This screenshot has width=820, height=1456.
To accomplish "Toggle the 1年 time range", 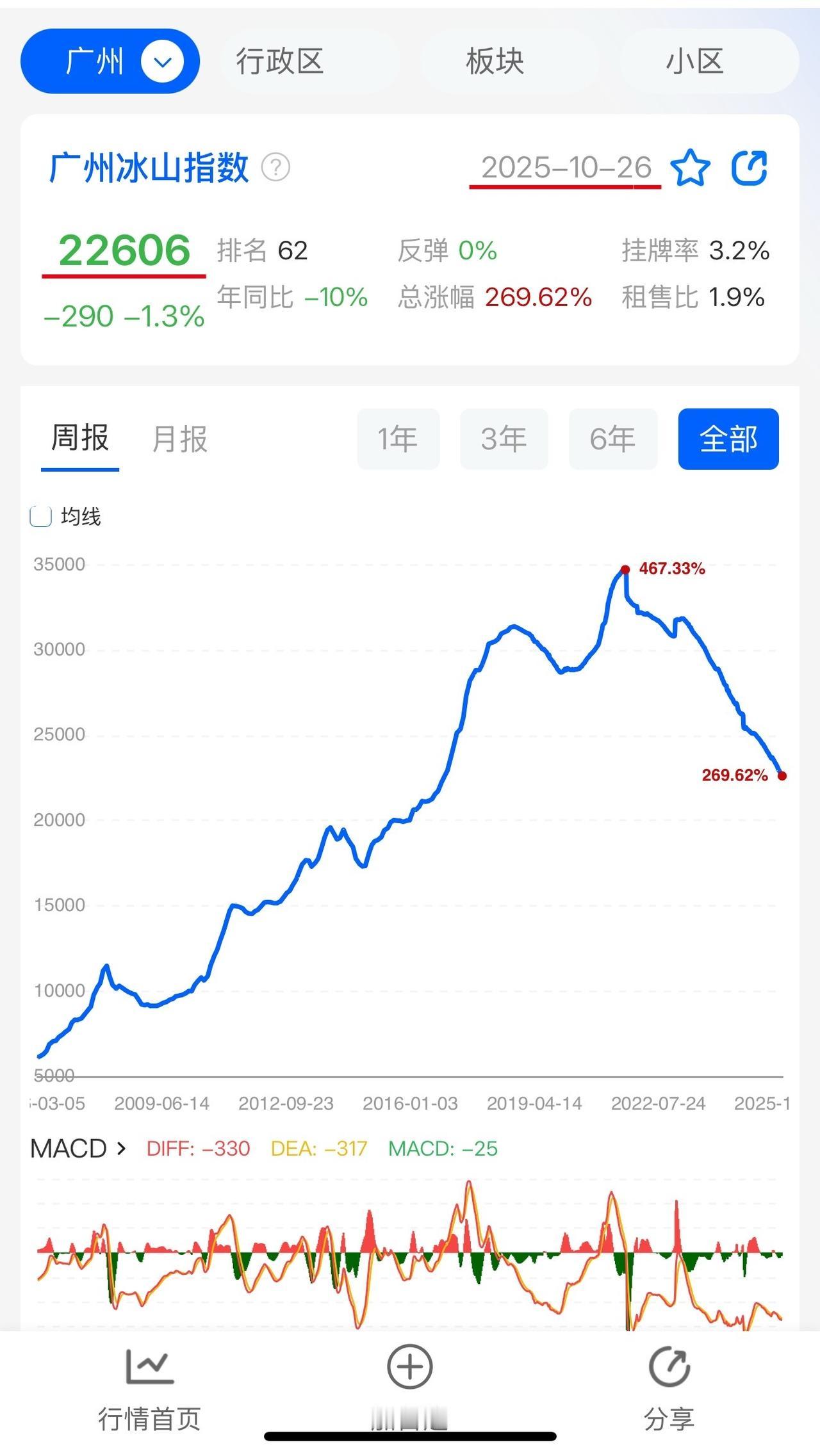I will point(398,439).
